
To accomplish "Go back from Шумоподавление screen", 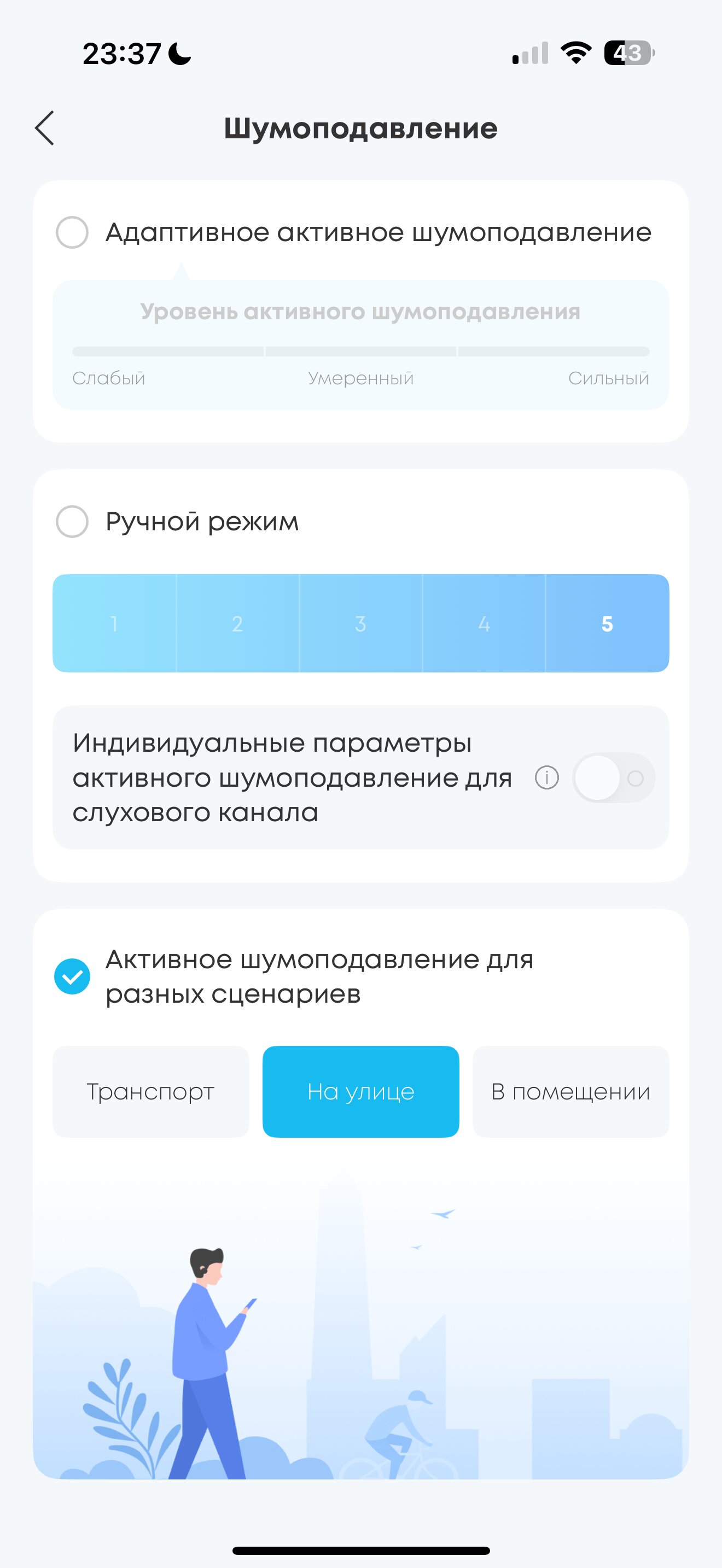I will [x=44, y=128].
